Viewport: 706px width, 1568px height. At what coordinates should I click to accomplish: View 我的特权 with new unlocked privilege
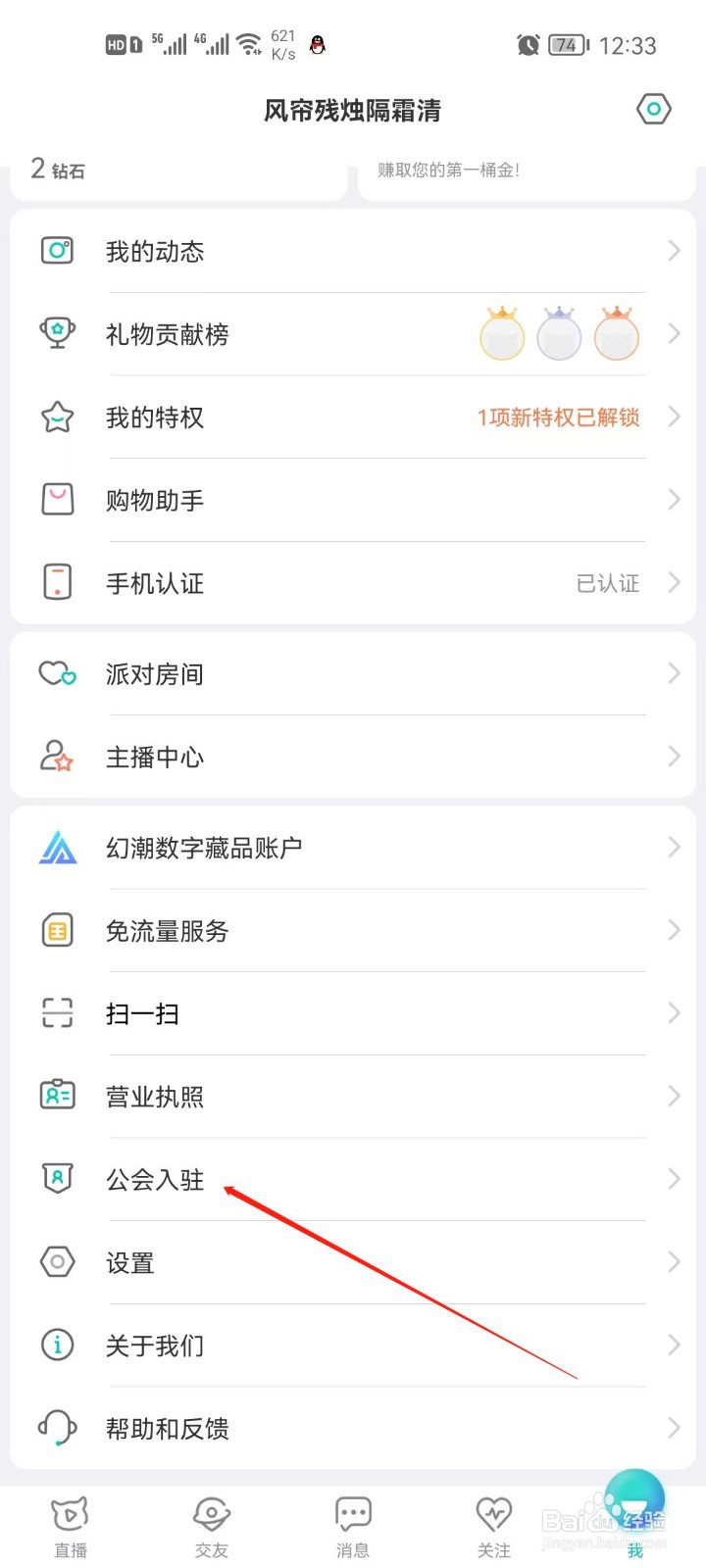[x=353, y=417]
